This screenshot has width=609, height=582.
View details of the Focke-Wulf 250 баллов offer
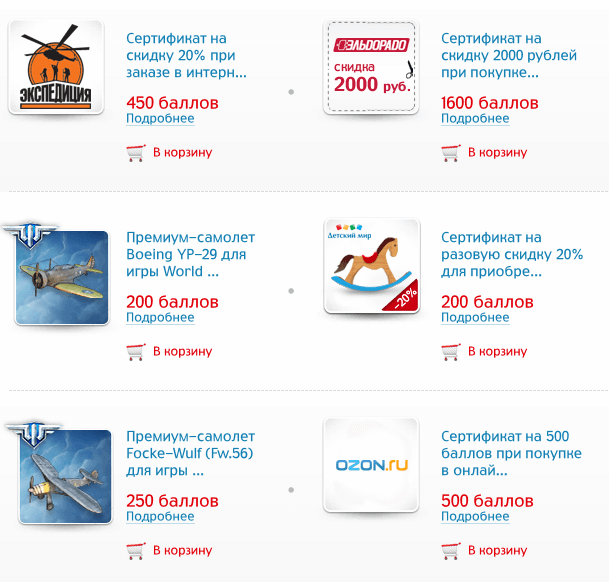[160, 516]
